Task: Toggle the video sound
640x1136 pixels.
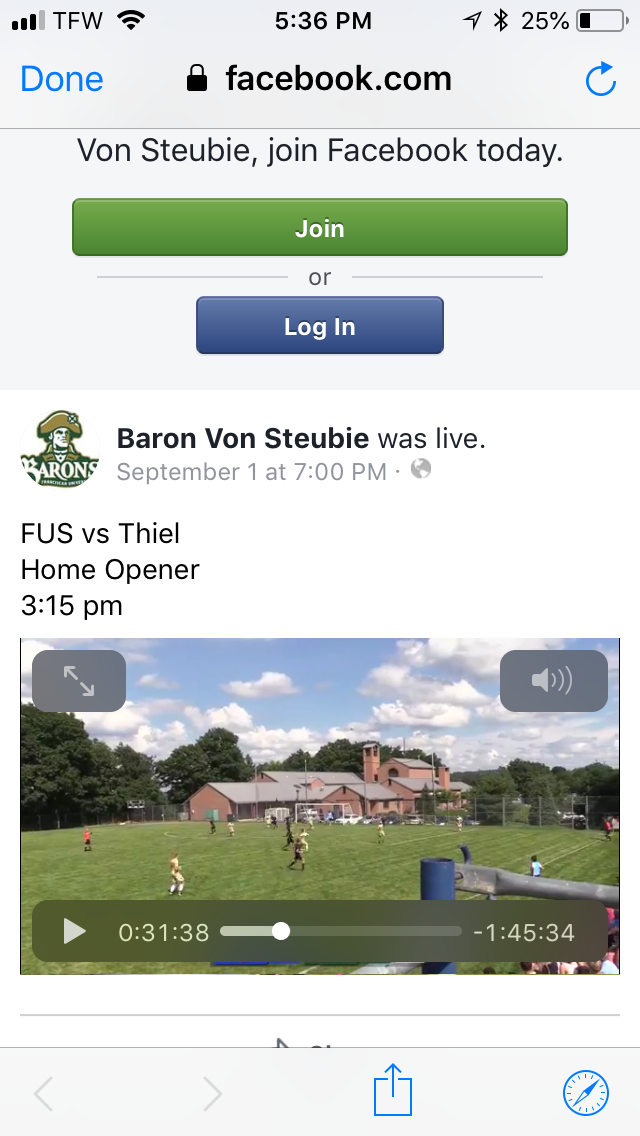Action: 553,681
